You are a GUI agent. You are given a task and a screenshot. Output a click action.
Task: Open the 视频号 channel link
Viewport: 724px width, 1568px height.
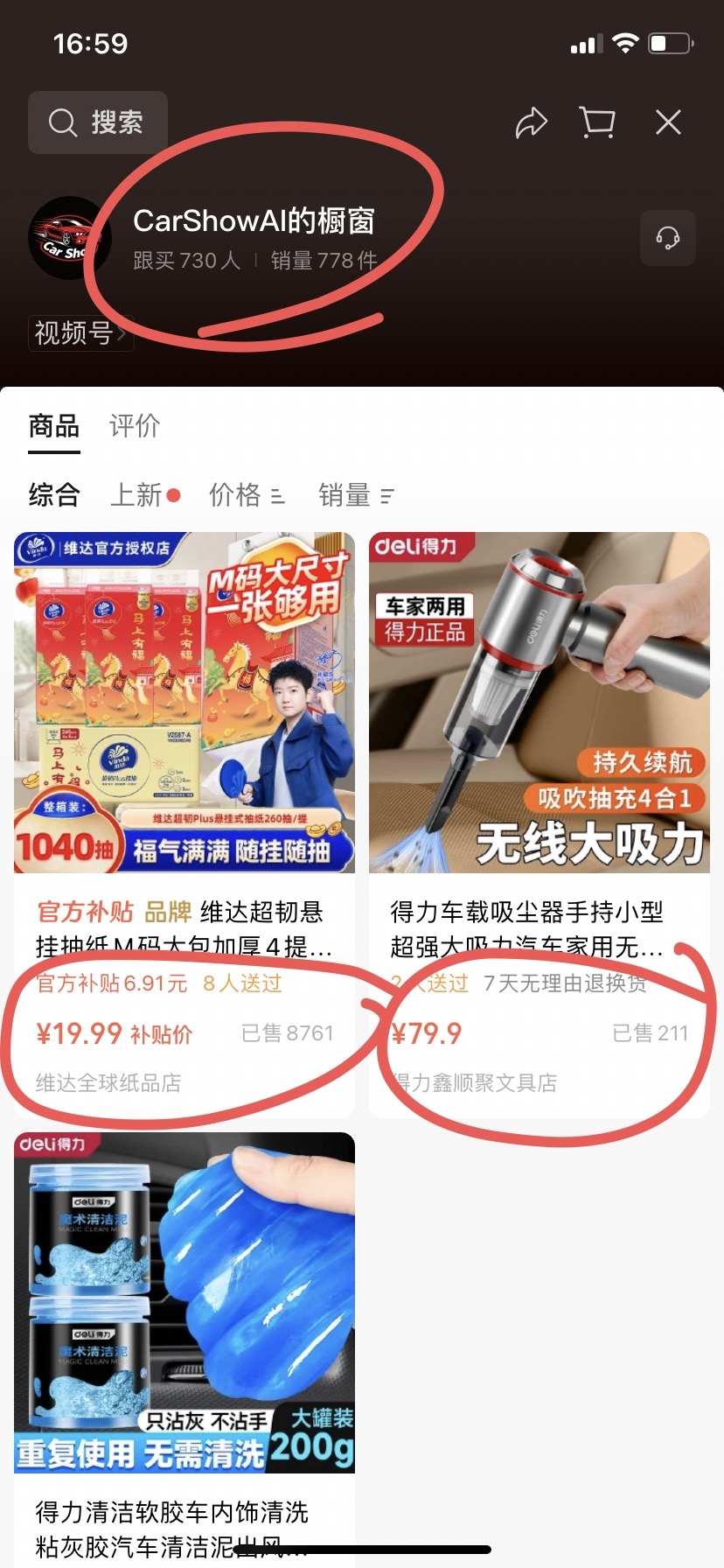pos(80,333)
